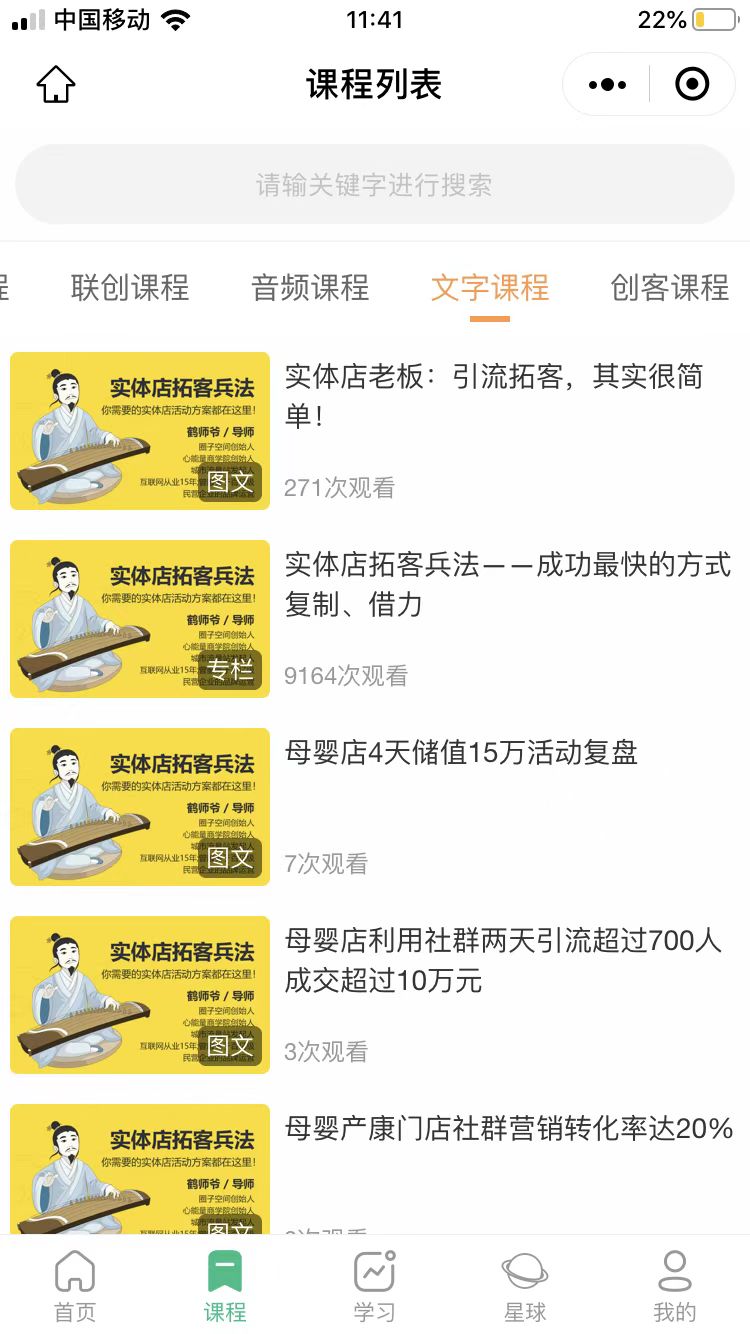Select the 文字课程 tab

490,288
